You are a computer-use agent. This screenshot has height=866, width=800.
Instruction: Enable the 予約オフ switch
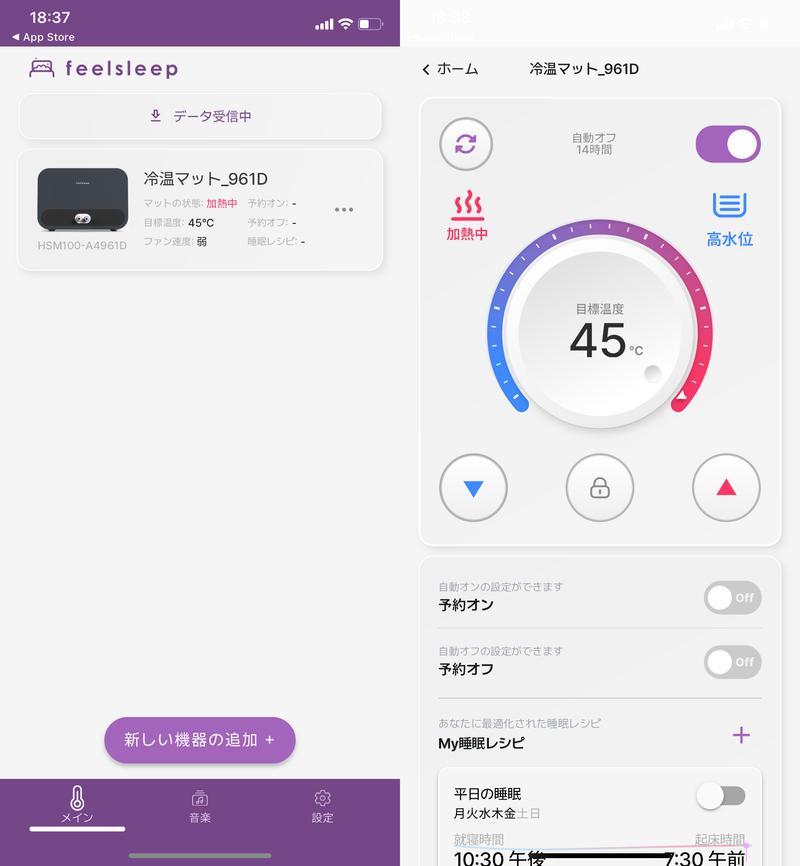click(x=732, y=662)
